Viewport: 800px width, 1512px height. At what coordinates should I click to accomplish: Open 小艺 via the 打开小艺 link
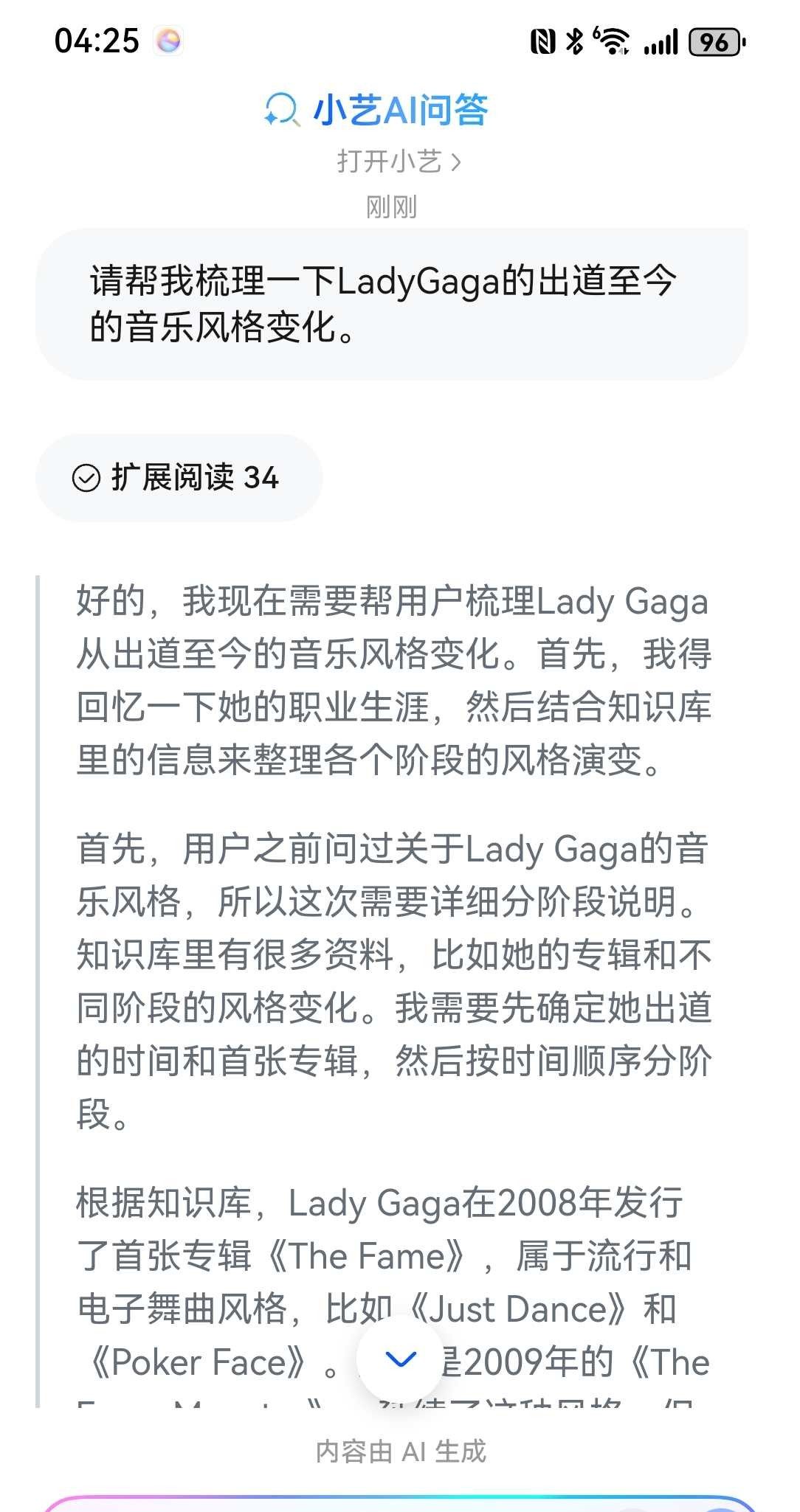click(399, 162)
